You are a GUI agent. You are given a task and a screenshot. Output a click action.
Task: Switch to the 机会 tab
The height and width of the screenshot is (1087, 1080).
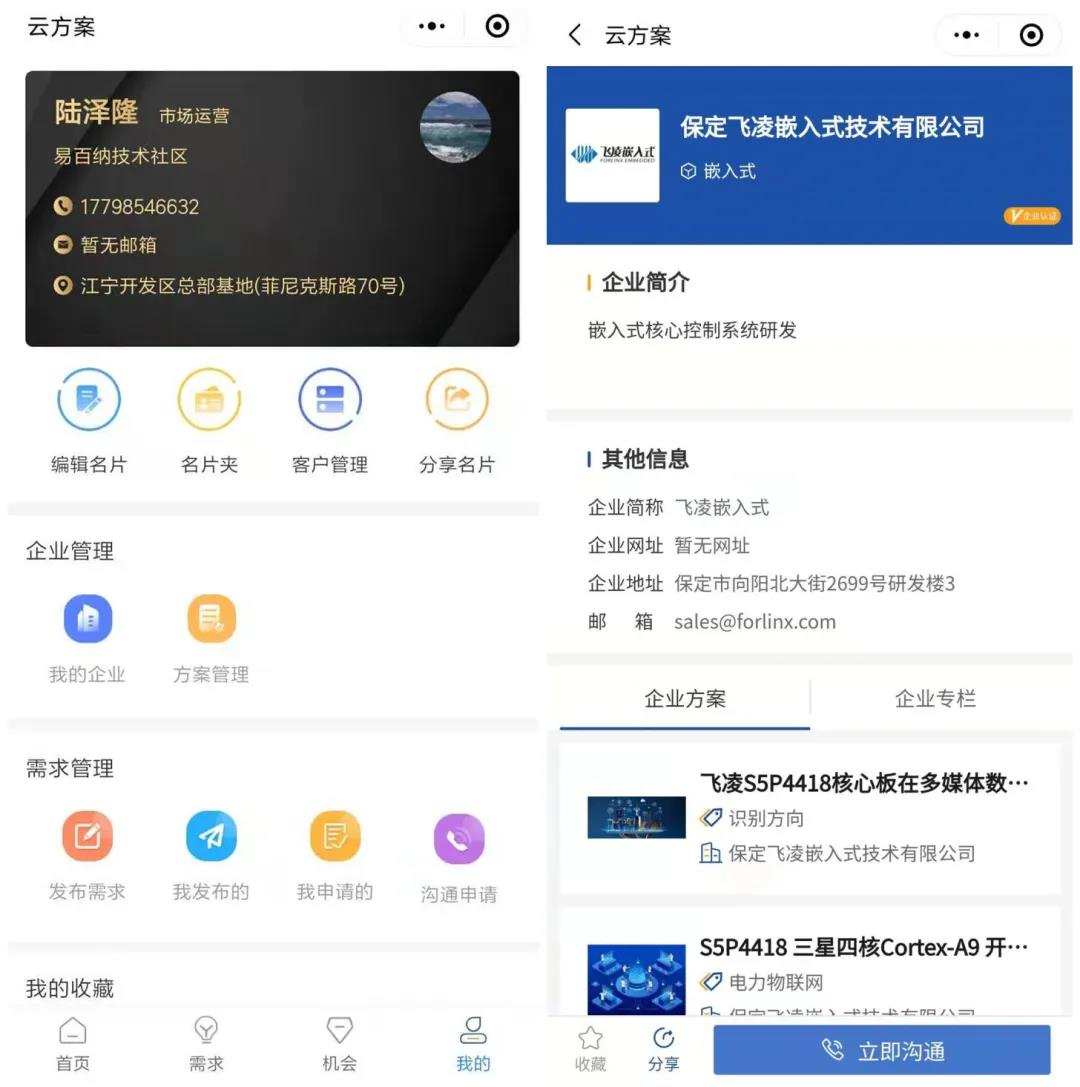[340, 1045]
